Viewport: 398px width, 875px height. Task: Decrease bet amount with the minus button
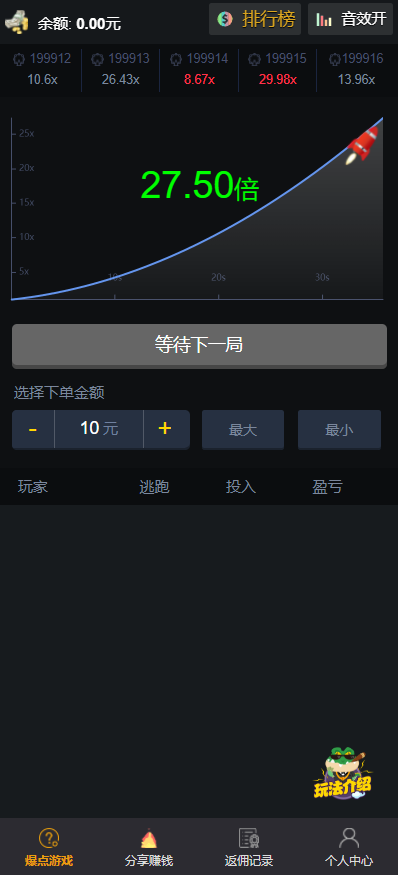tap(33, 429)
